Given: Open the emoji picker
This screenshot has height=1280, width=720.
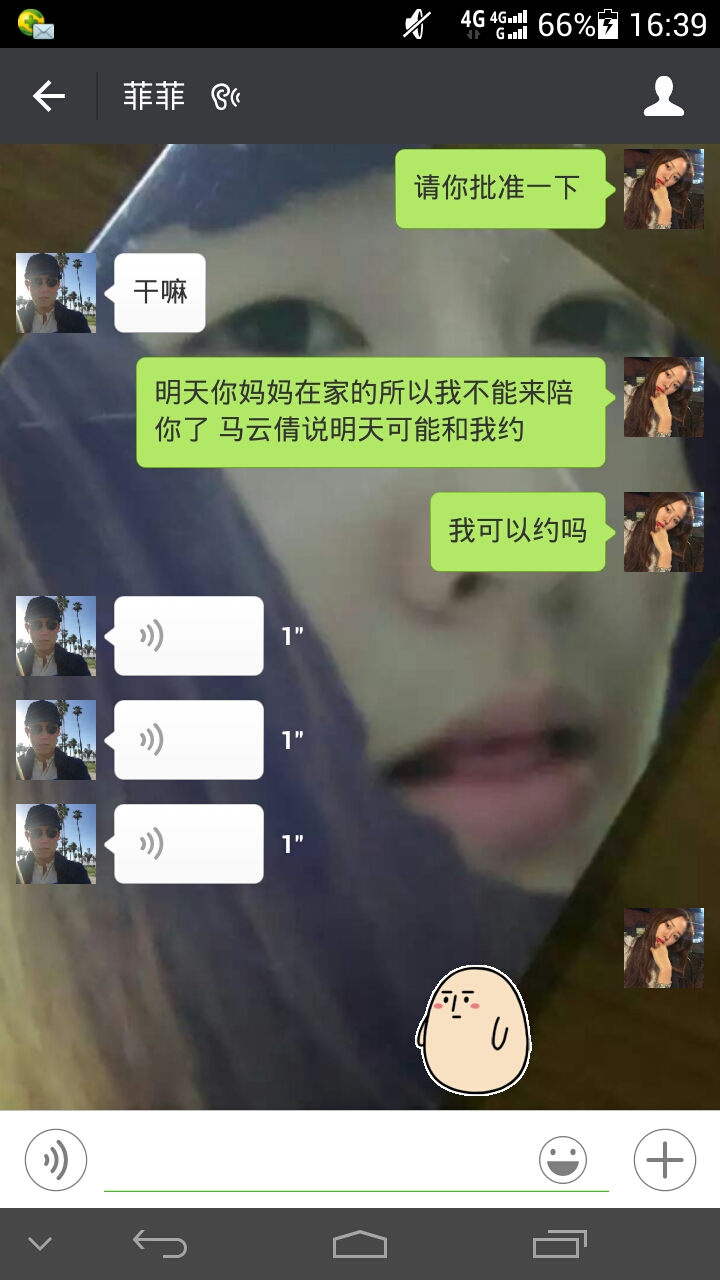Looking at the screenshot, I should [563, 1160].
